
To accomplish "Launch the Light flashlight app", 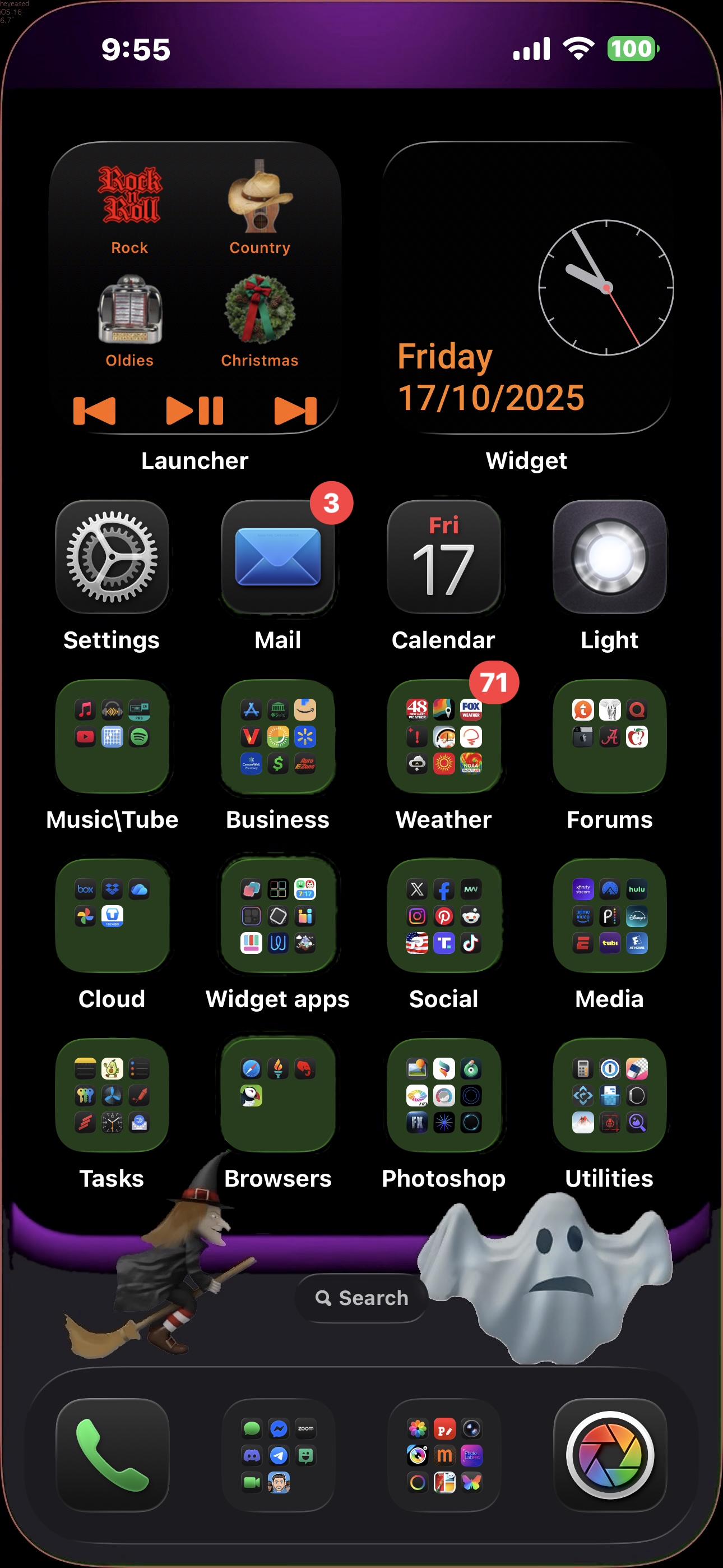I will [x=609, y=557].
